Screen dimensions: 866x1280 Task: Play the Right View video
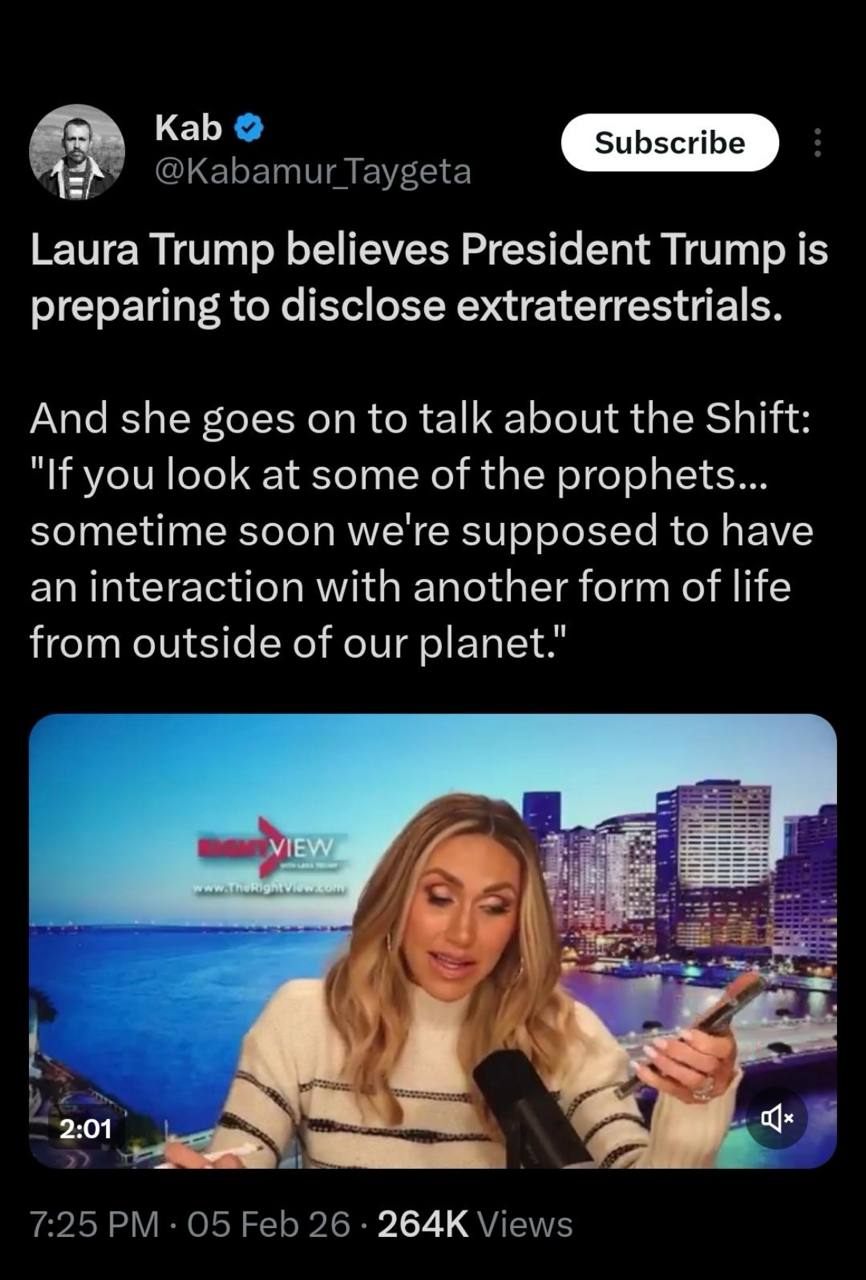click(432, 940)
